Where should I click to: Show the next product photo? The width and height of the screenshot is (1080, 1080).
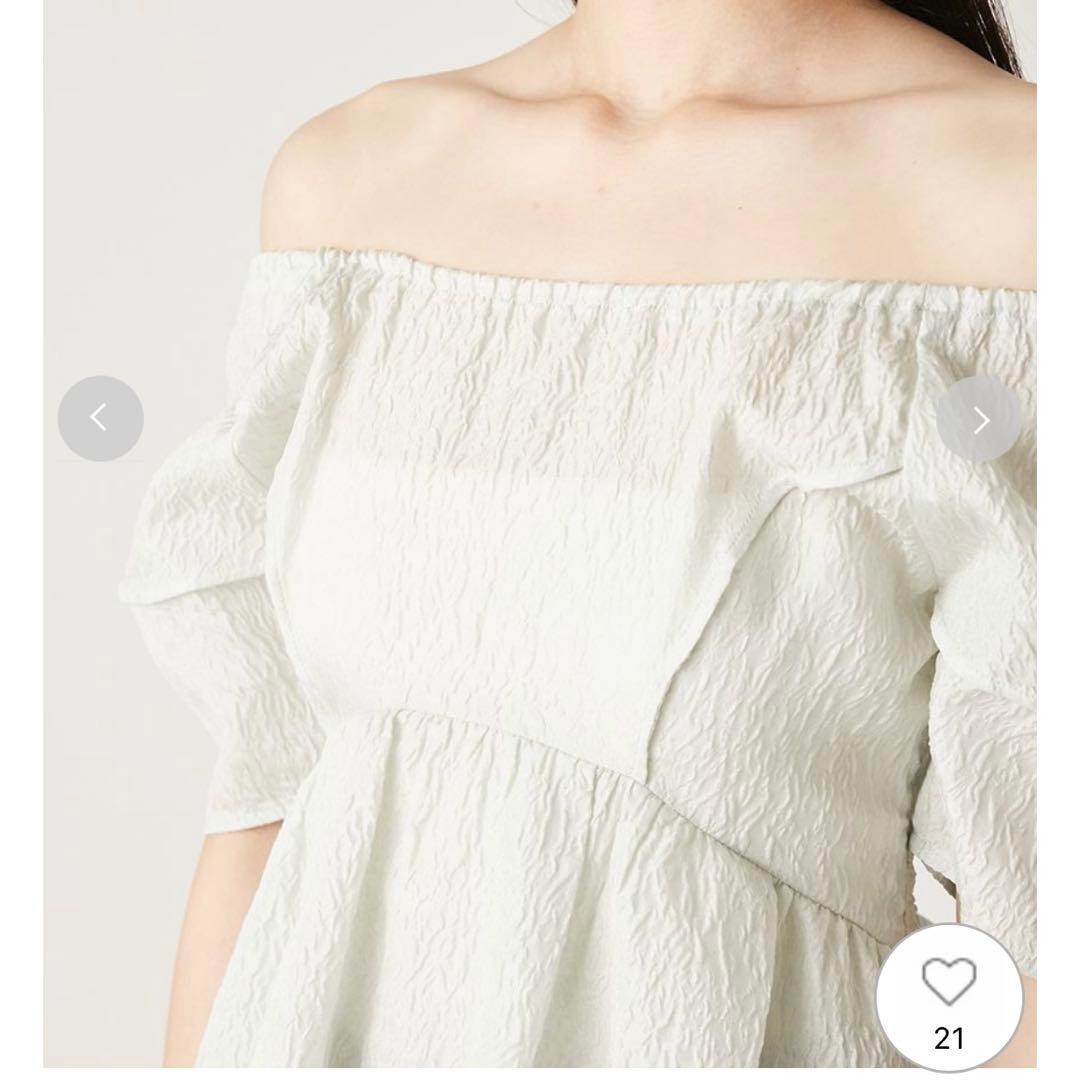(979, 420)
